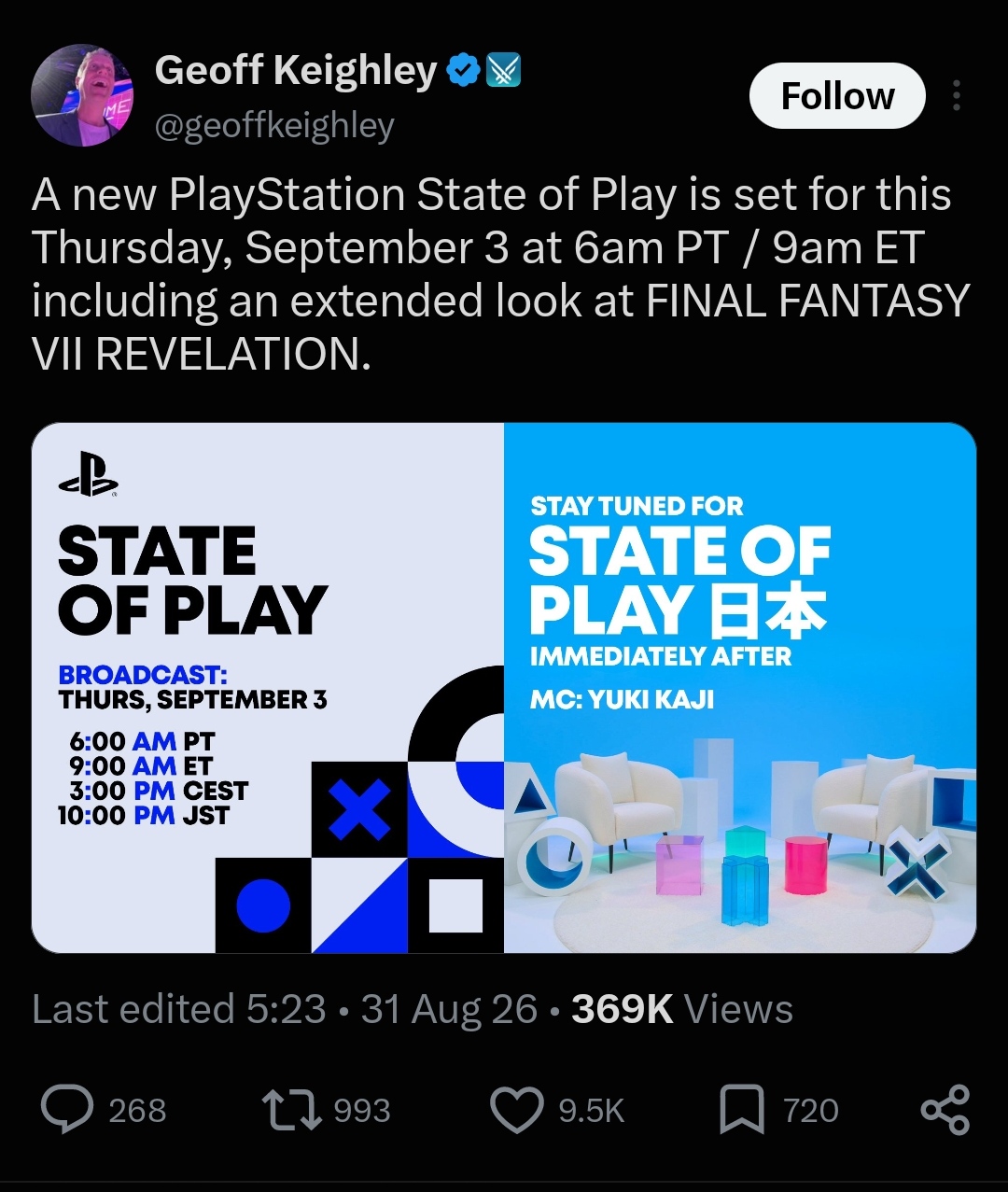1008x1192 pixels.
Task: Follow Geoff Keighley
Action: click(837, 95)
